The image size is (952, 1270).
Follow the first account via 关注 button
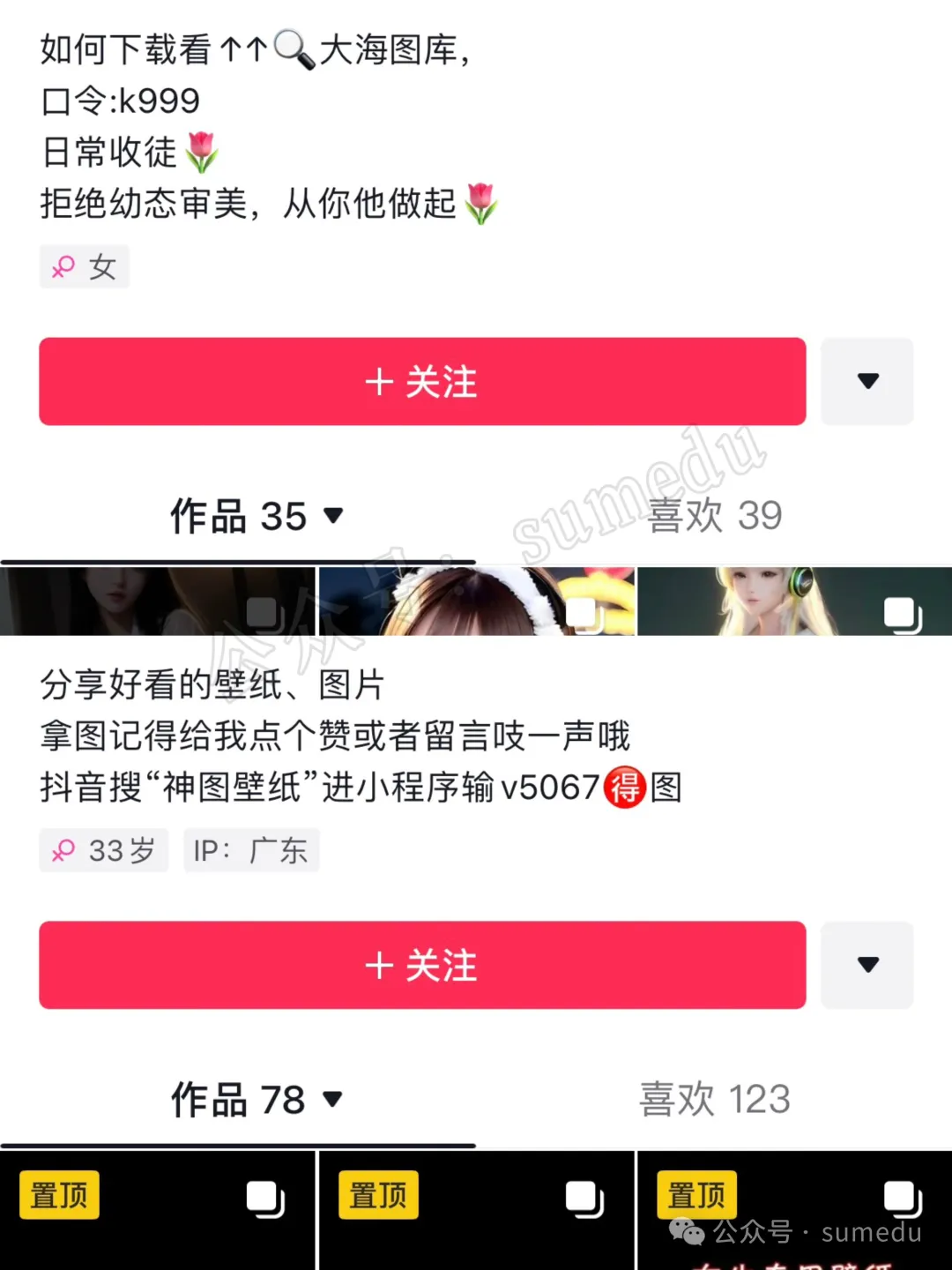point(421,381)
